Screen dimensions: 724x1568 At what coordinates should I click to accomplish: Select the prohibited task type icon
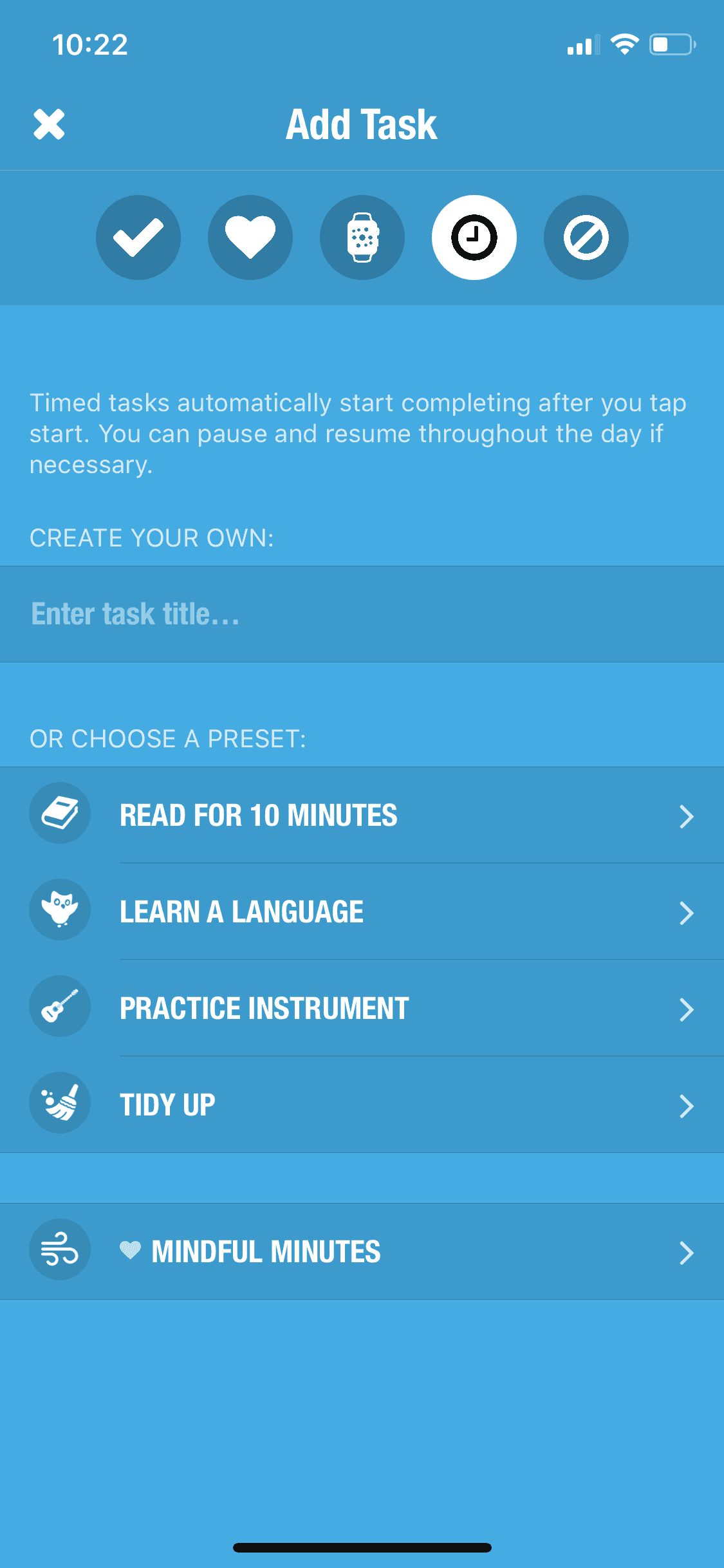(586, 237)
